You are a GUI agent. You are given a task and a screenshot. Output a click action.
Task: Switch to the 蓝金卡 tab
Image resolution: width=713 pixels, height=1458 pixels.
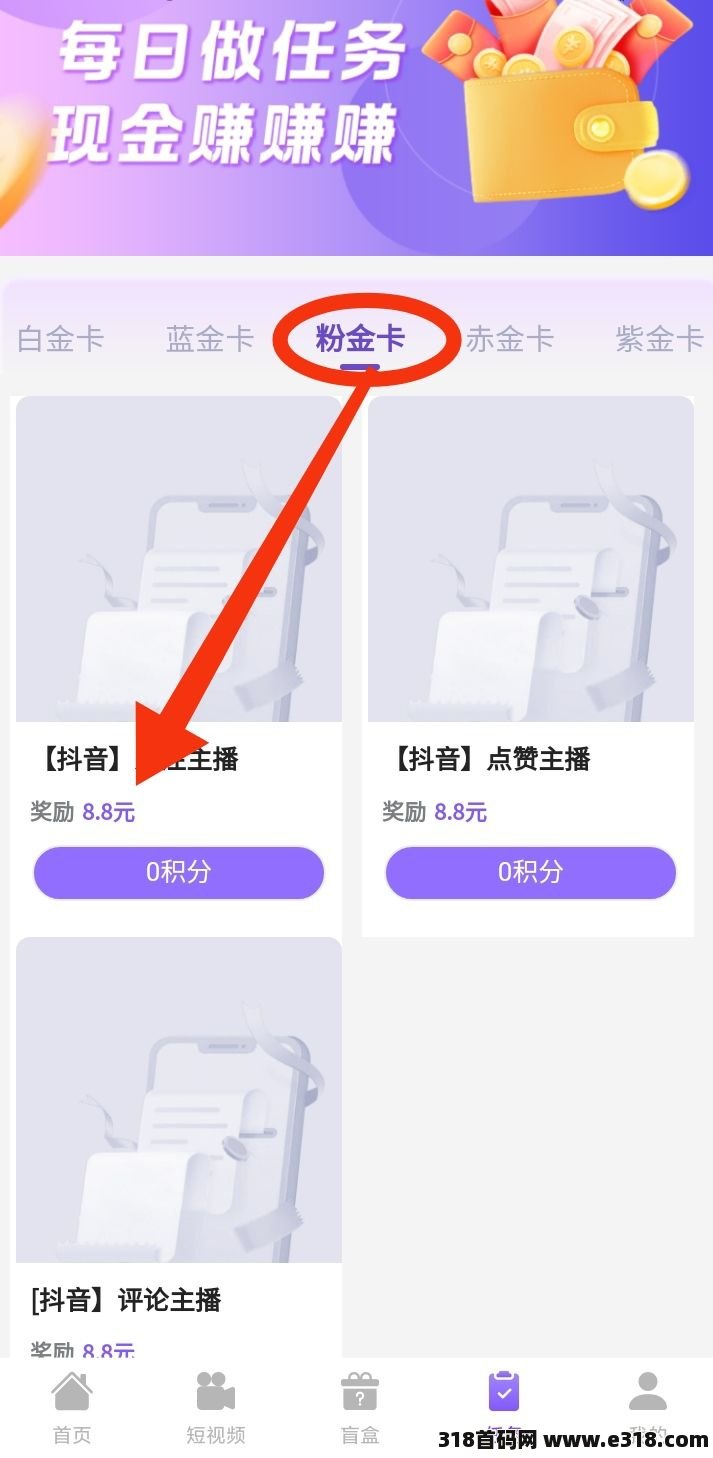(x=210, y=339)
